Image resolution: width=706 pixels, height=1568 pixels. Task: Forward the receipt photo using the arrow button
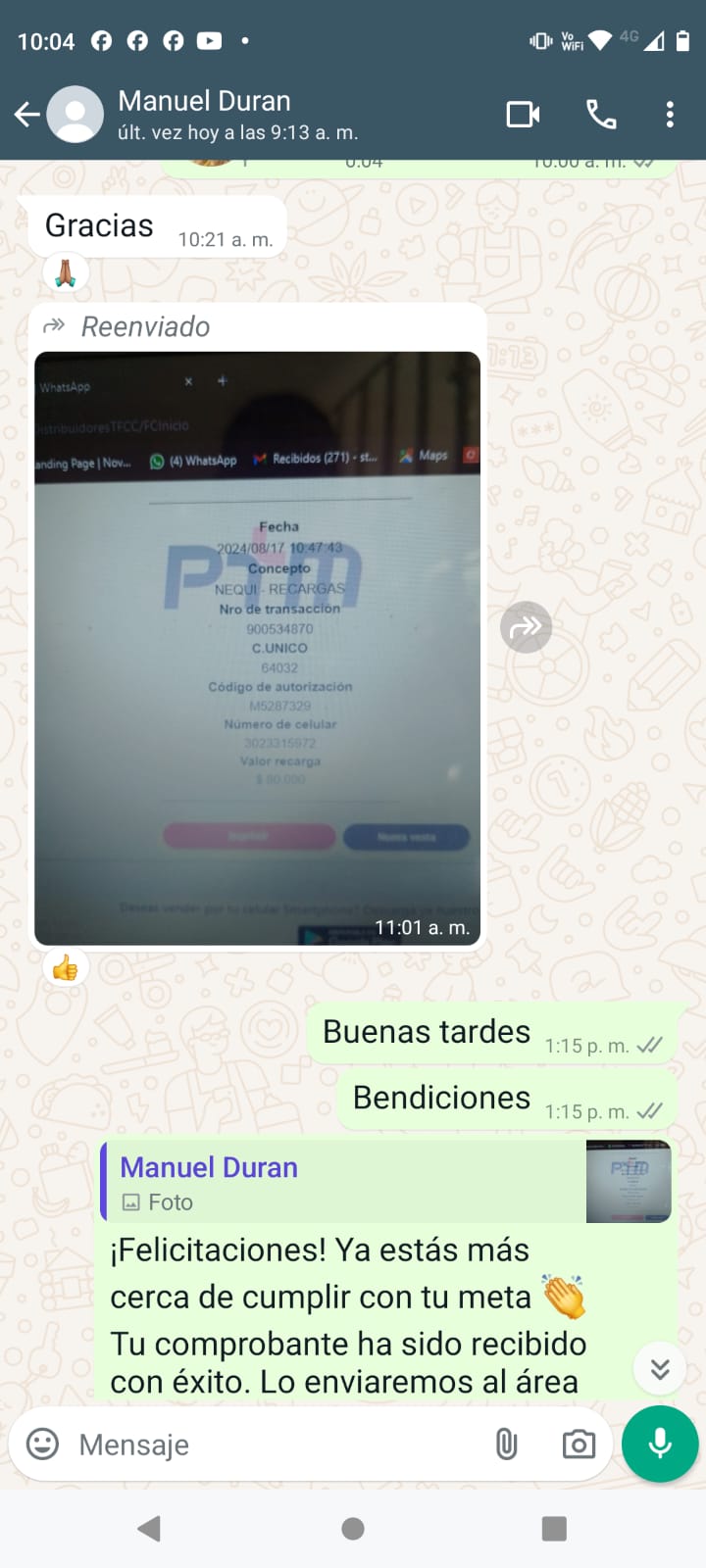pos(527,627)
